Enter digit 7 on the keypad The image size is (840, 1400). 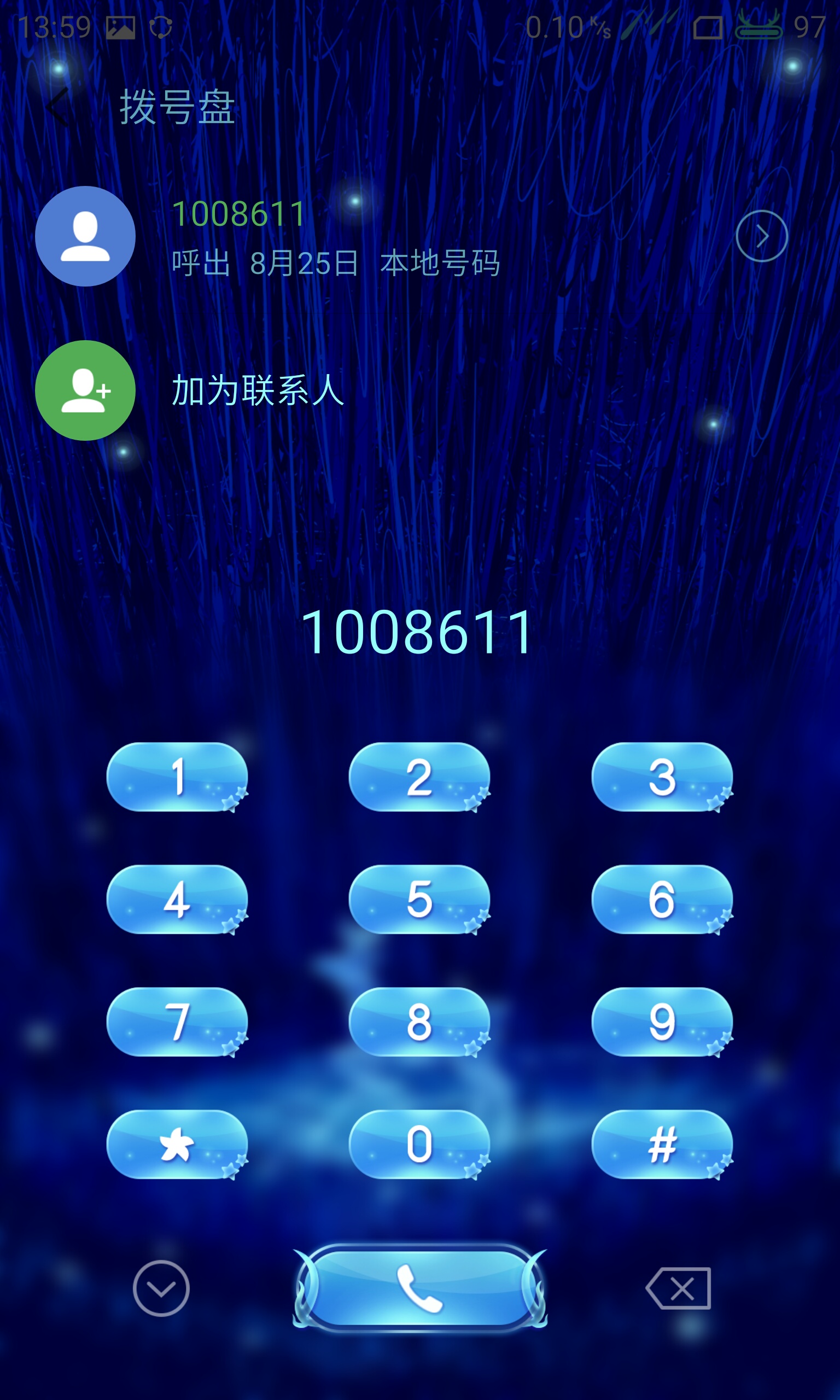[177, 1022]
